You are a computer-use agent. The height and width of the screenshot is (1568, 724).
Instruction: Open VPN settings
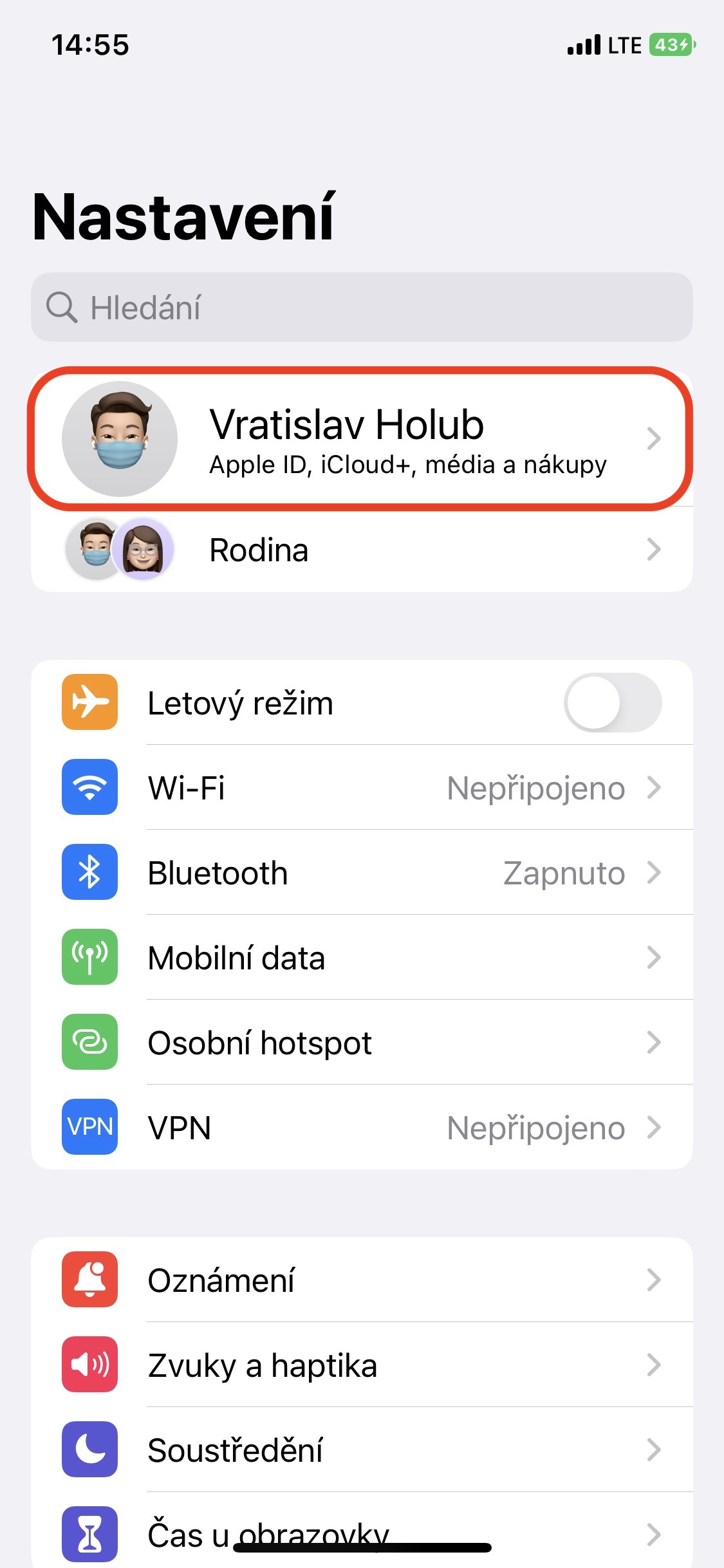coord(362,1128)
